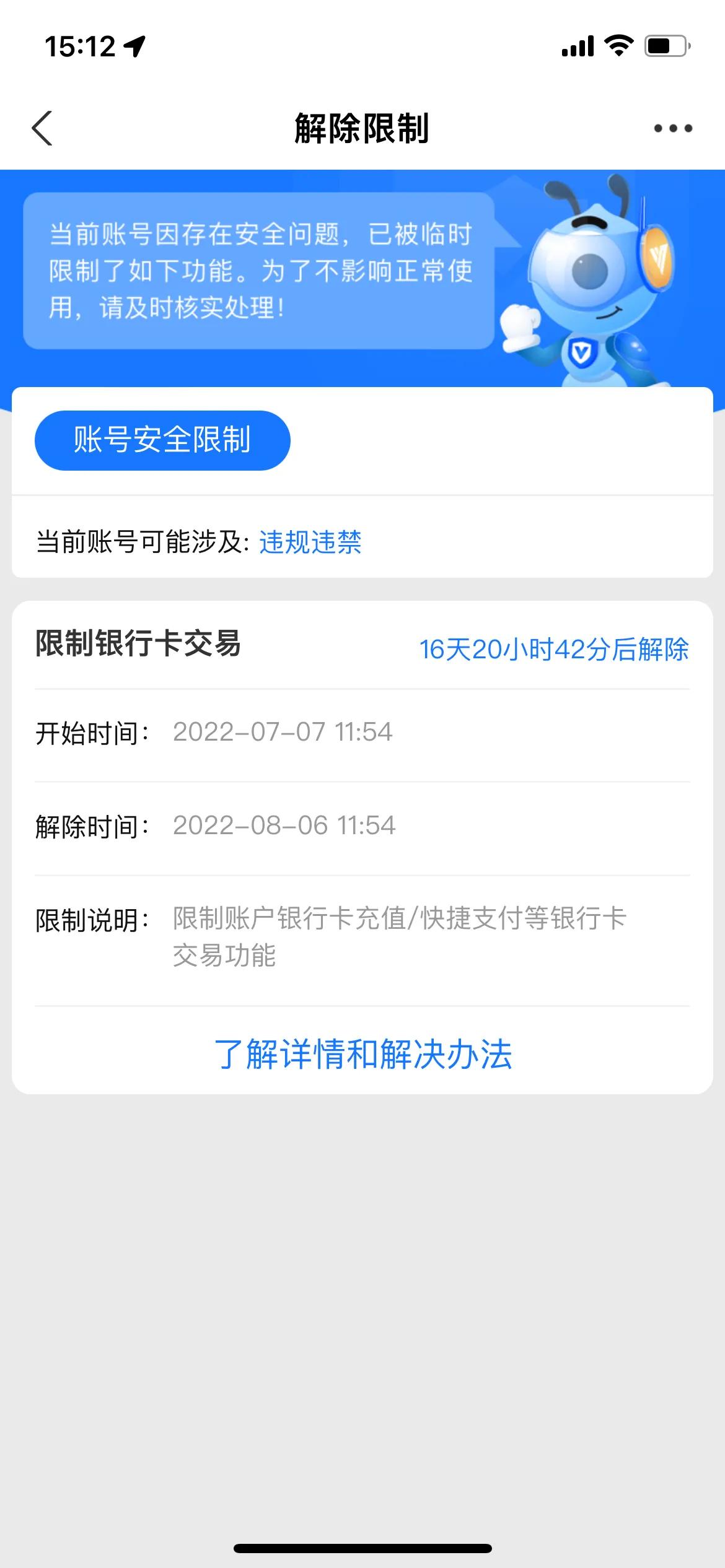Viewport: 725px width, 1568px height.
Task: Tap the home indicator bar at bottom
Action: pyautogui.click(x=362, y=1547)
